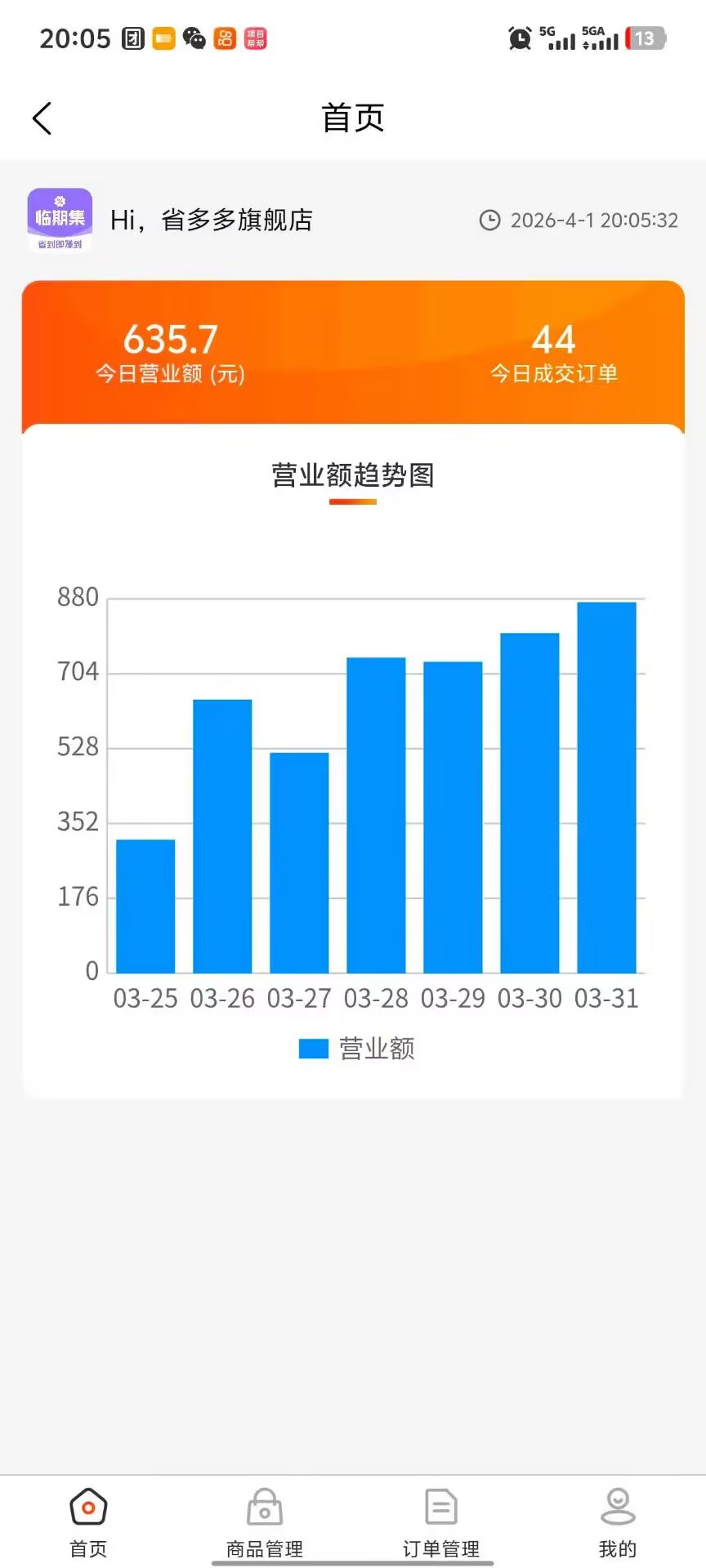This screenshot has width=706, height=1568.
Task: Tap the back arrow at top left
Action: [x=42, y=118]
